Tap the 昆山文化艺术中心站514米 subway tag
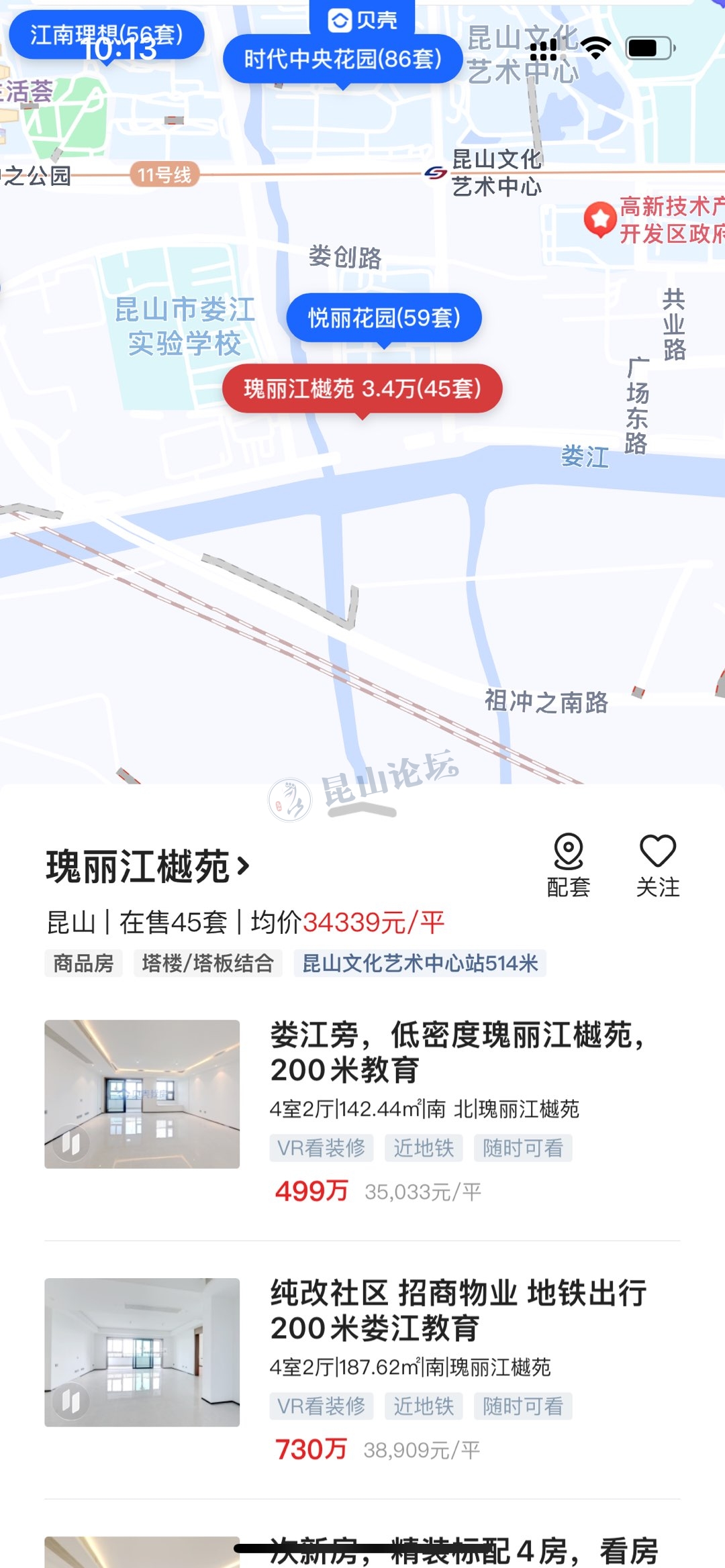Screen dimensions: 725x1568 tap(420, 963)
